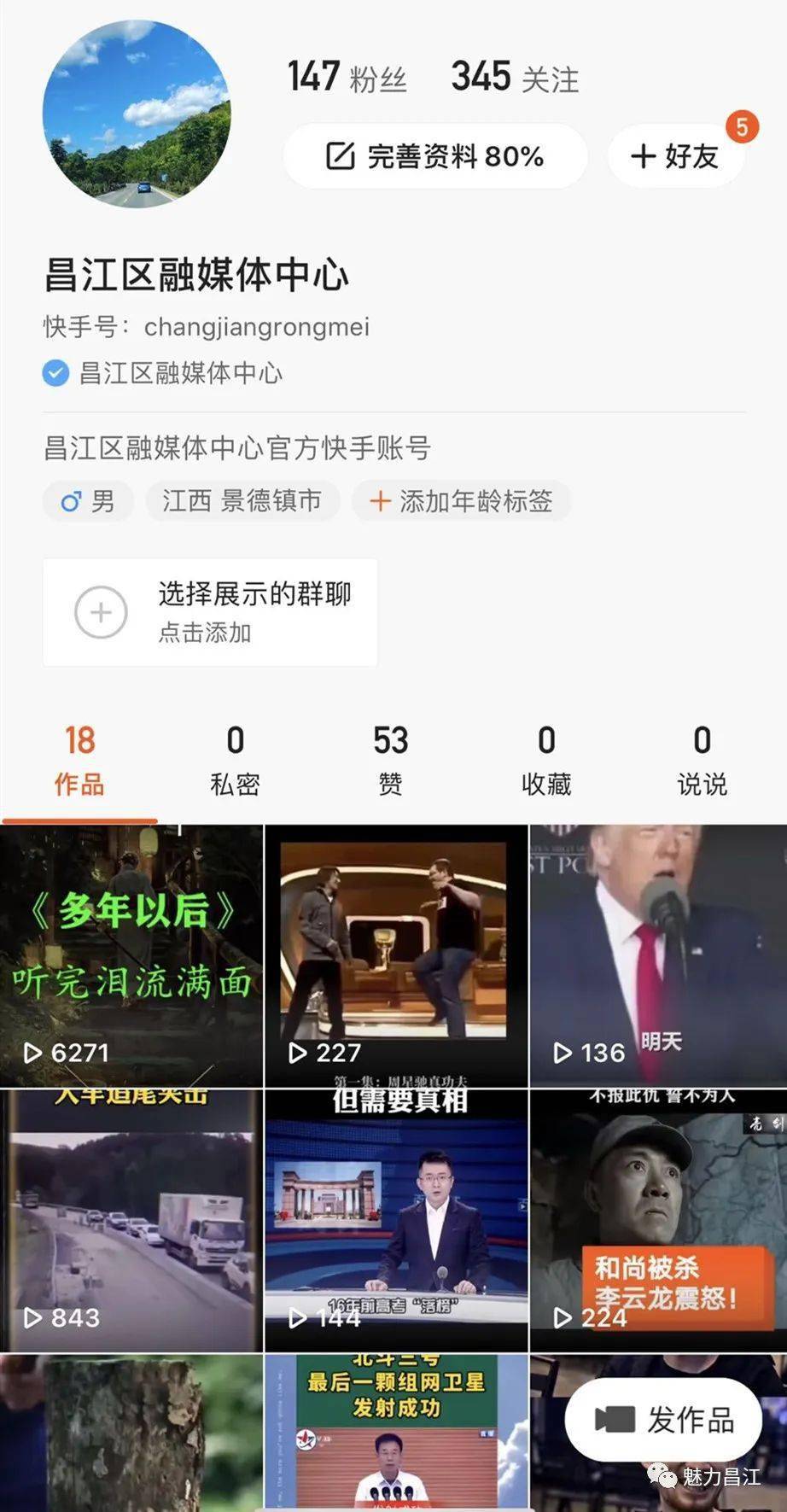
Task: Switch to the 说说 tab
Action: pos(702,760)
